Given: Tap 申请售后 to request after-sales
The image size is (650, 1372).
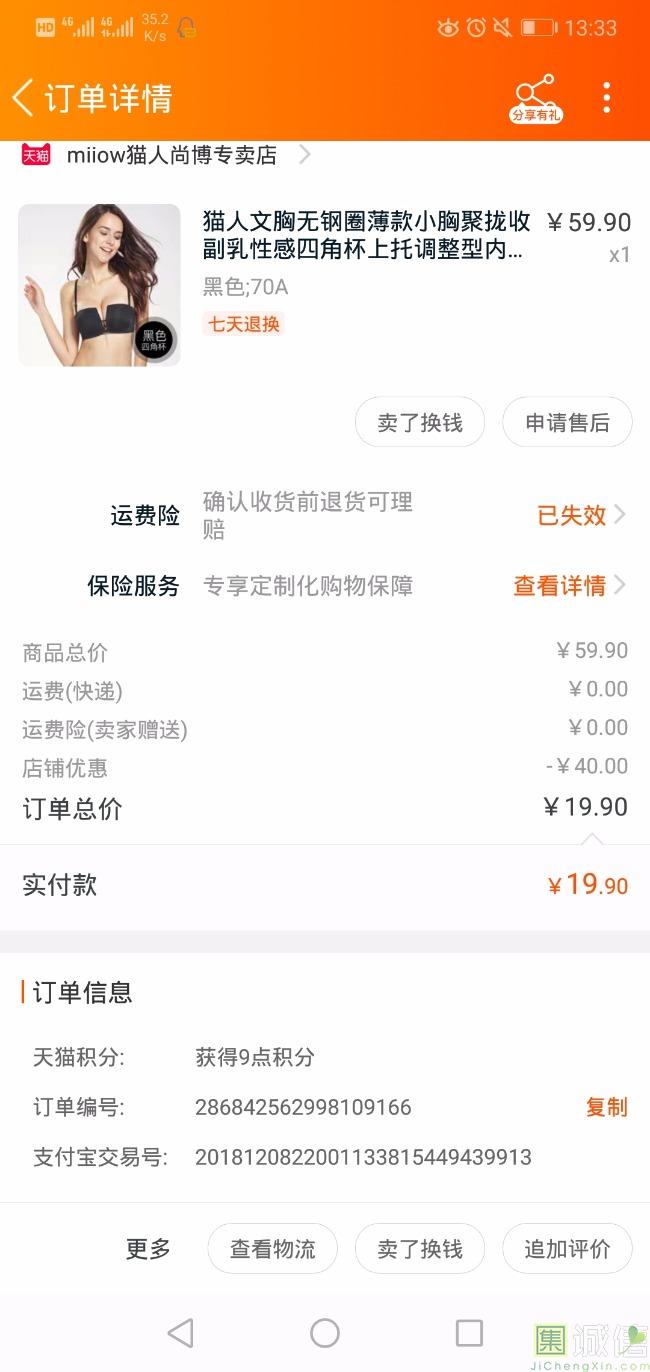Looking at the screenshot, I should [567, 423].
